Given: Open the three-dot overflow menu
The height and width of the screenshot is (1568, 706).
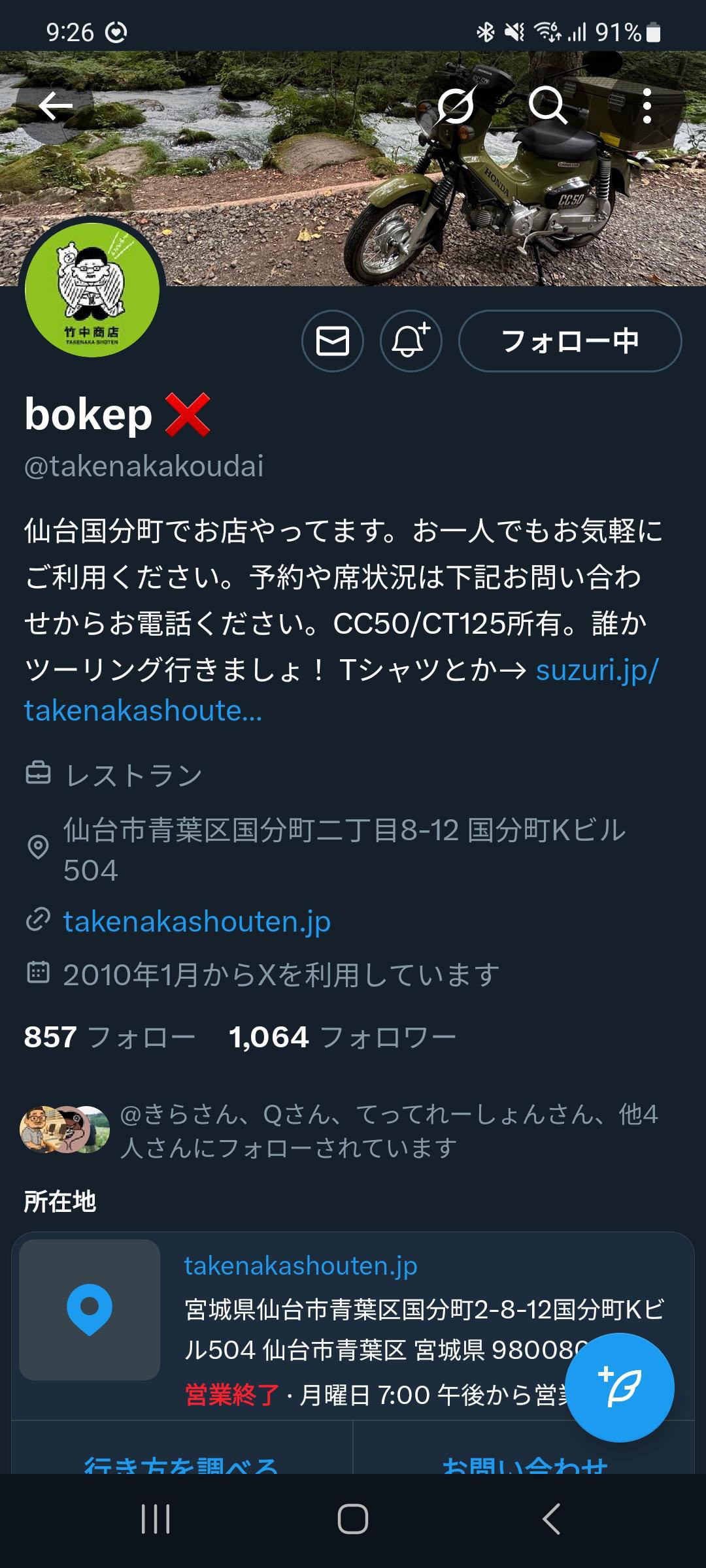Looking at the screenshot, I should (x=647, y=106).
